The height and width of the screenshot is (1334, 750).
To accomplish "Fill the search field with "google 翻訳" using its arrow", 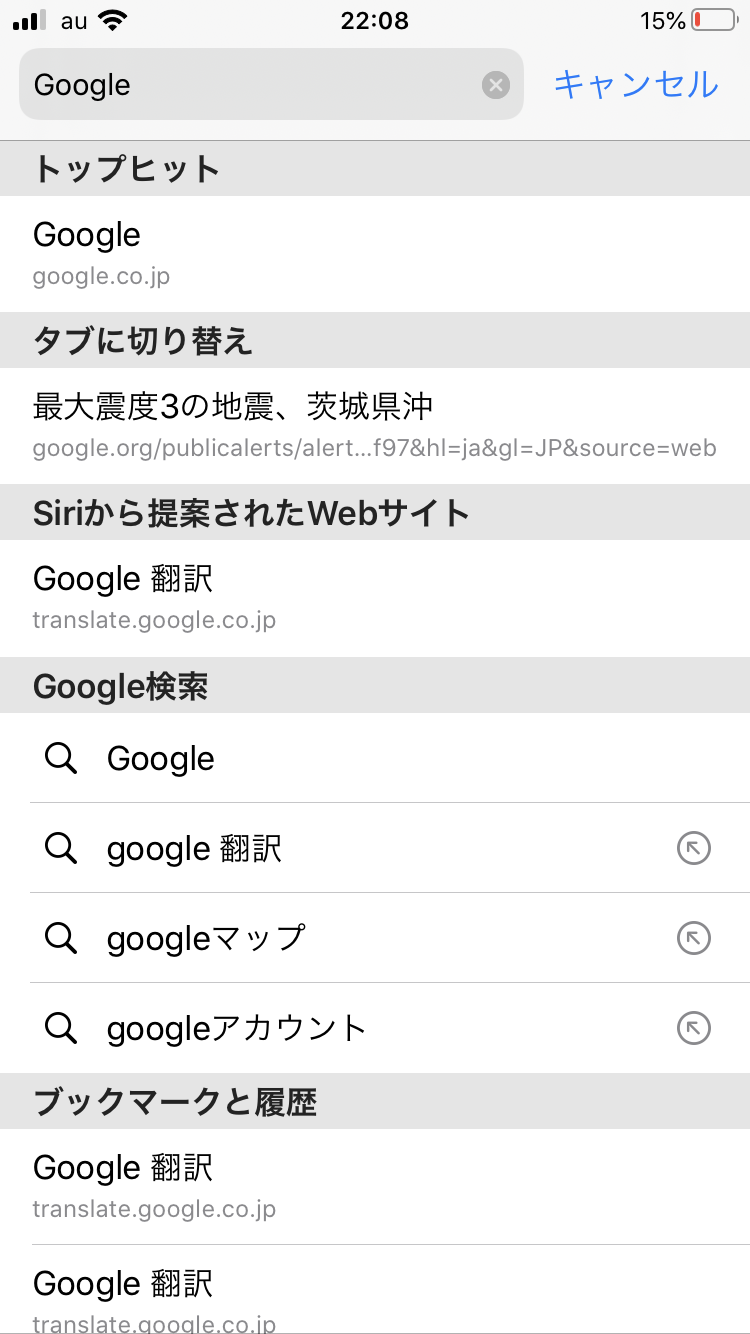I will [x=694, y=849].
